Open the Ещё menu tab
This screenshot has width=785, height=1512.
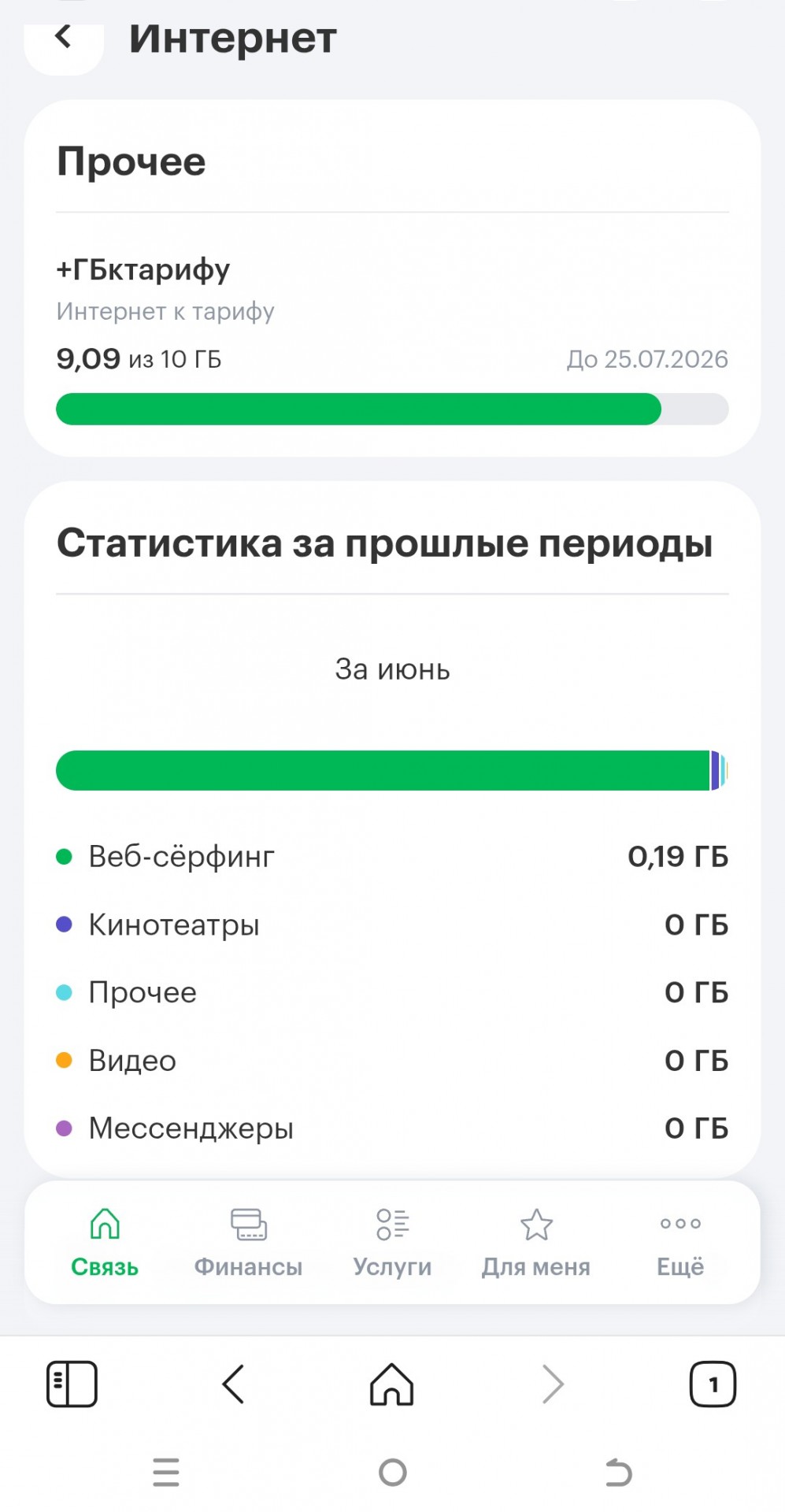coord(680,1243)
